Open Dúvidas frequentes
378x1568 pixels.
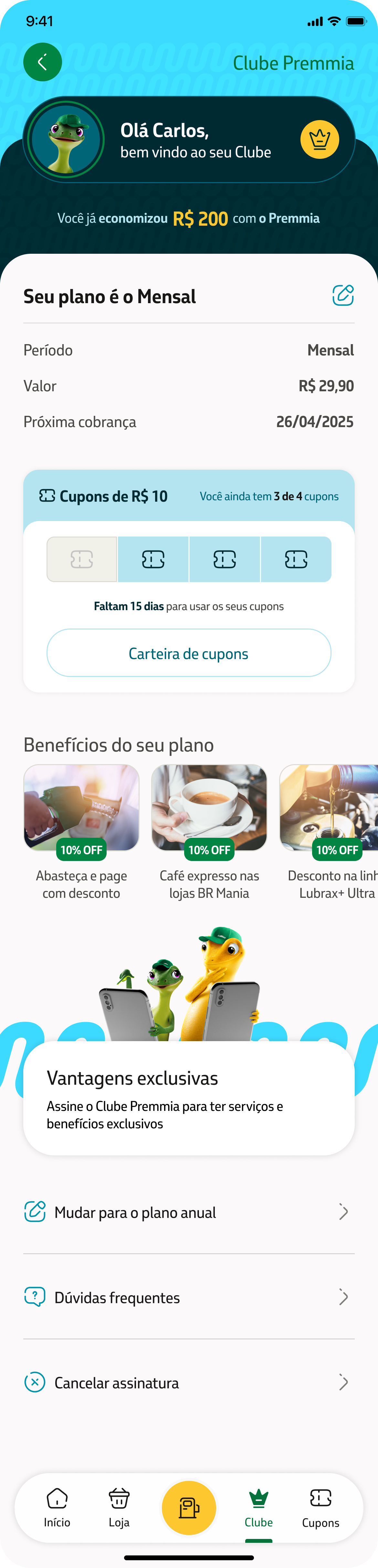[189, 1298]
